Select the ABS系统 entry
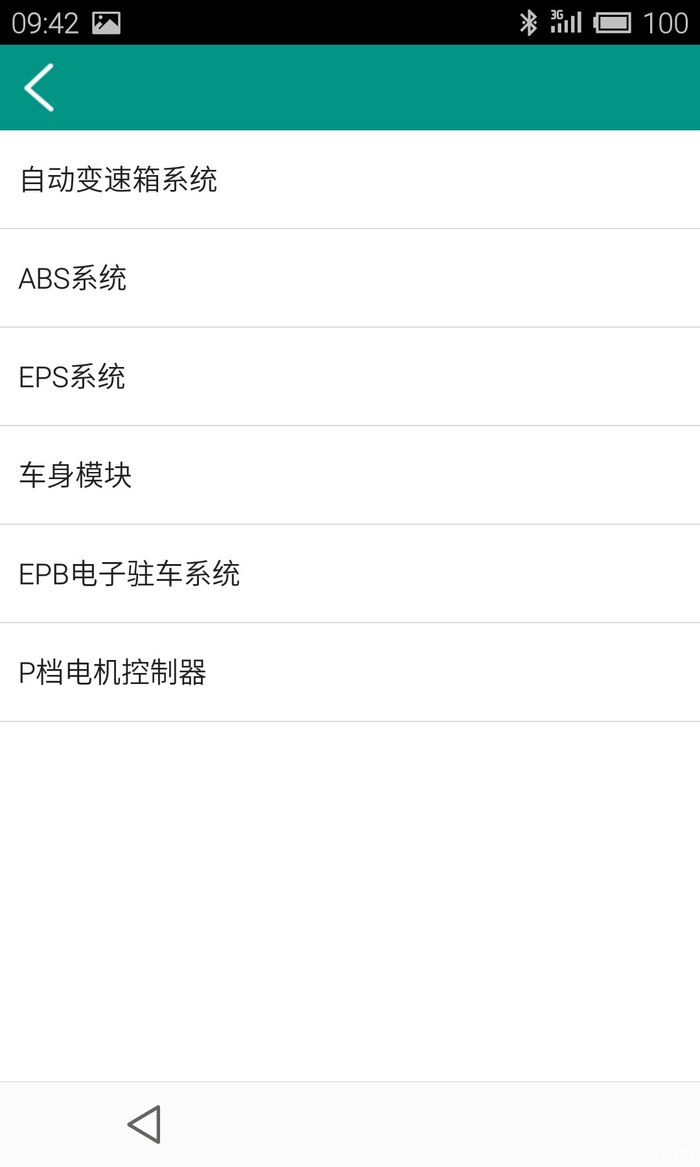 [x=350, y=278]
